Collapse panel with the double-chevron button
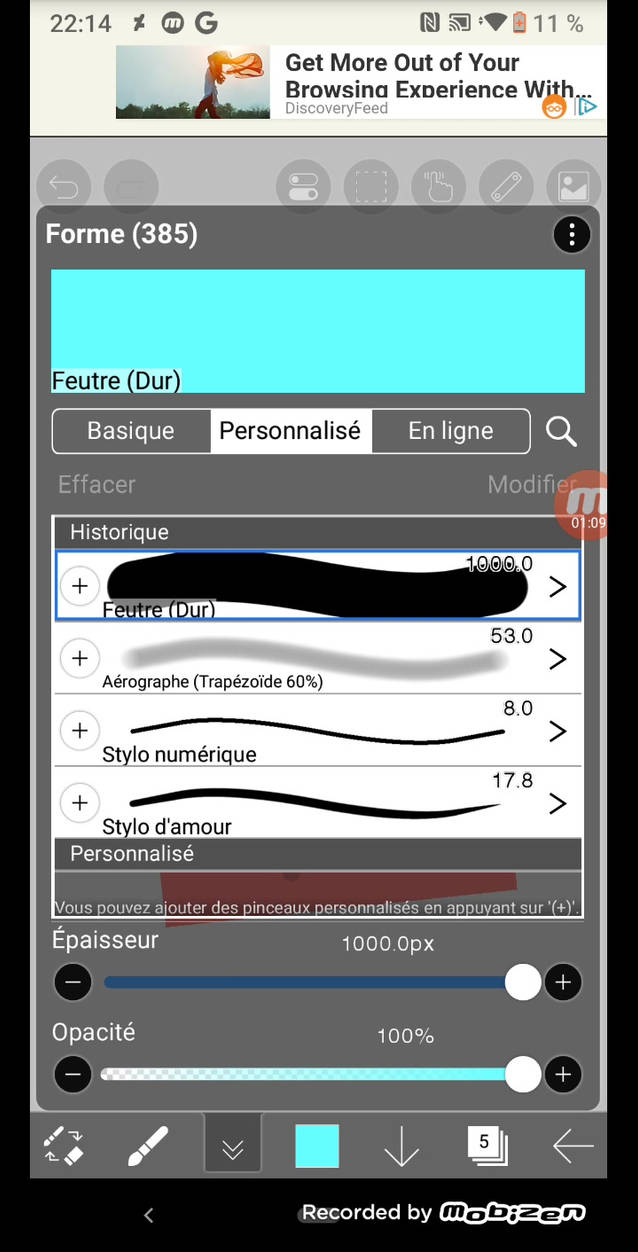Image resolution: width=638 pixels, height=1252 pixels. coord(233,1146)
